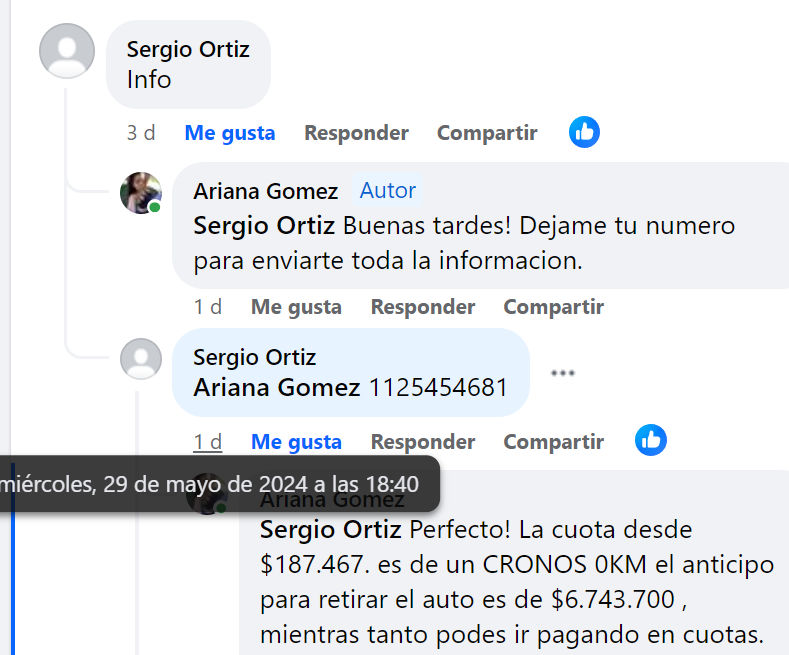The height and width of the screenshot is (655, 789).
Task: View reactions on the 1125454681 comment
Action: (x=651, y=440)
